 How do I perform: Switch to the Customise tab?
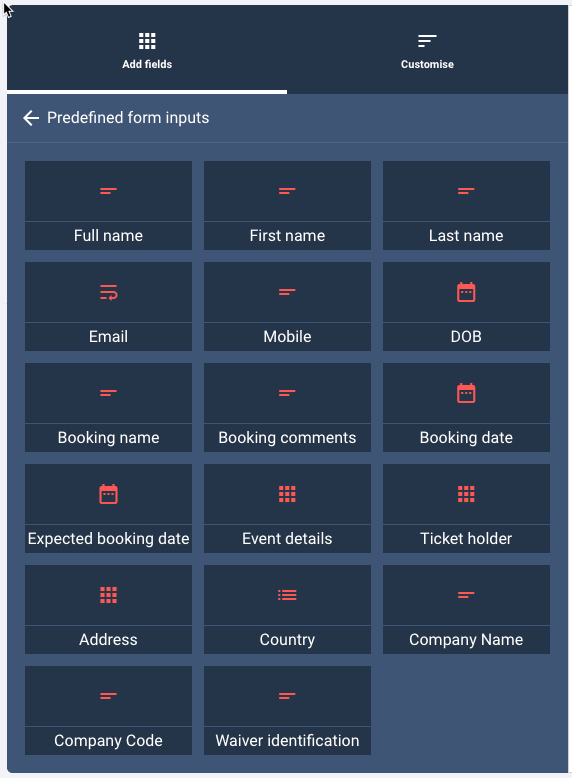coord(427,50)
